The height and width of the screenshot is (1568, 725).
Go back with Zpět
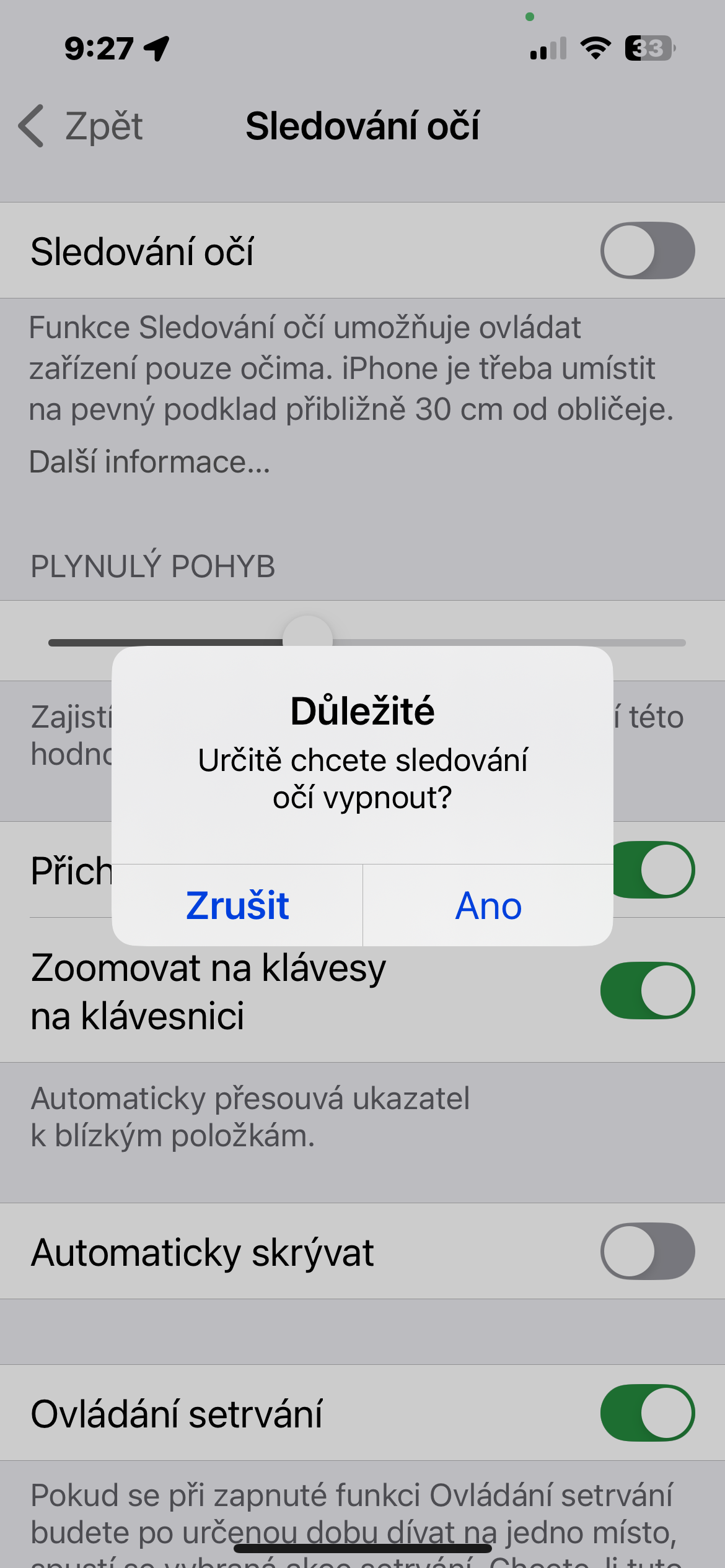click(x=82, y=126)
